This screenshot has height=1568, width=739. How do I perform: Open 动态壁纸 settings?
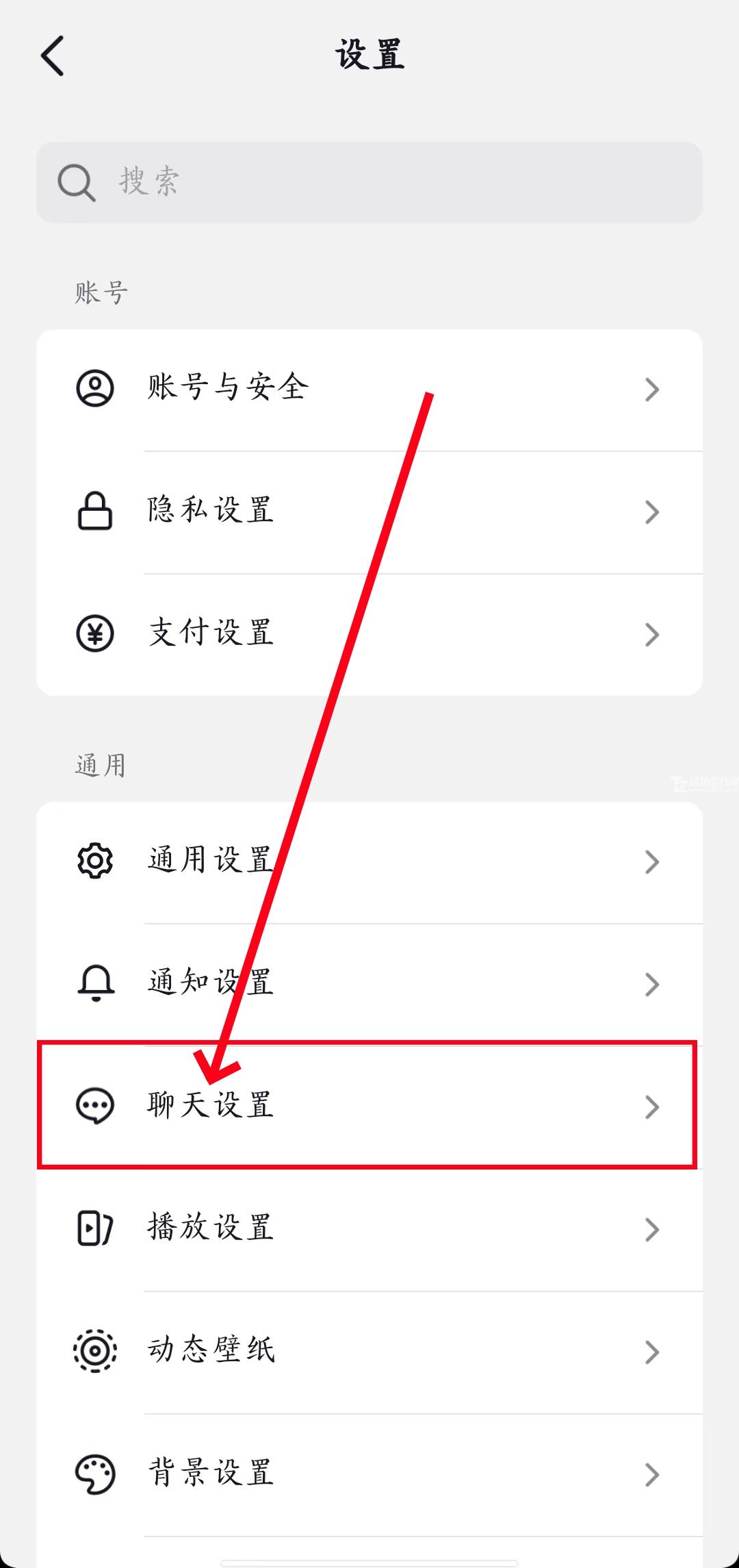pos(369,1350)
